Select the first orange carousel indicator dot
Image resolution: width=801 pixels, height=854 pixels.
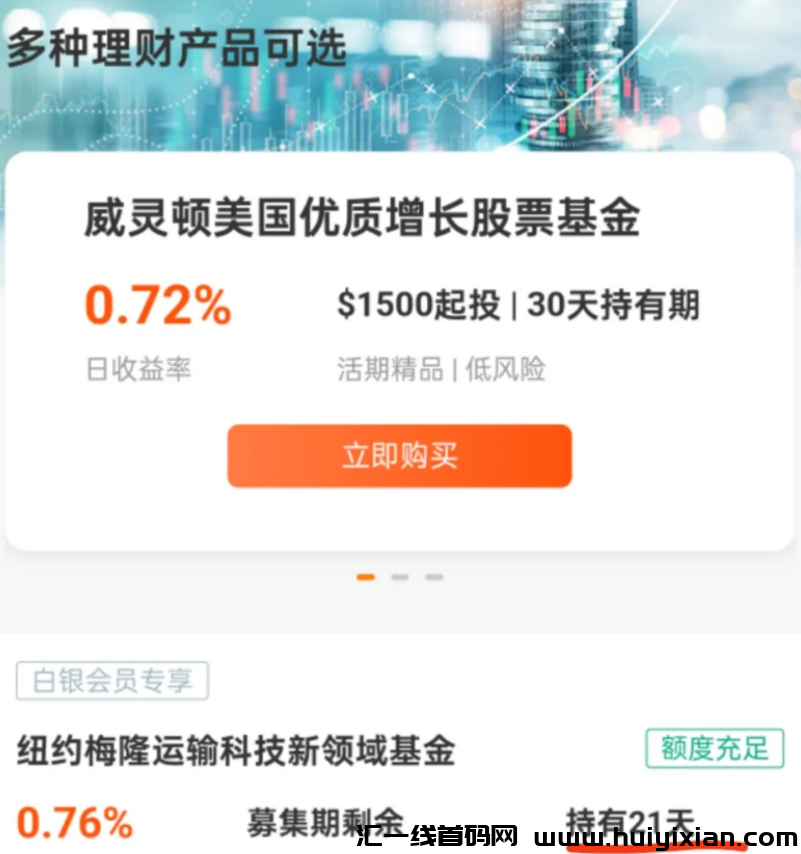pyautogui.click(x=365, y=576)
